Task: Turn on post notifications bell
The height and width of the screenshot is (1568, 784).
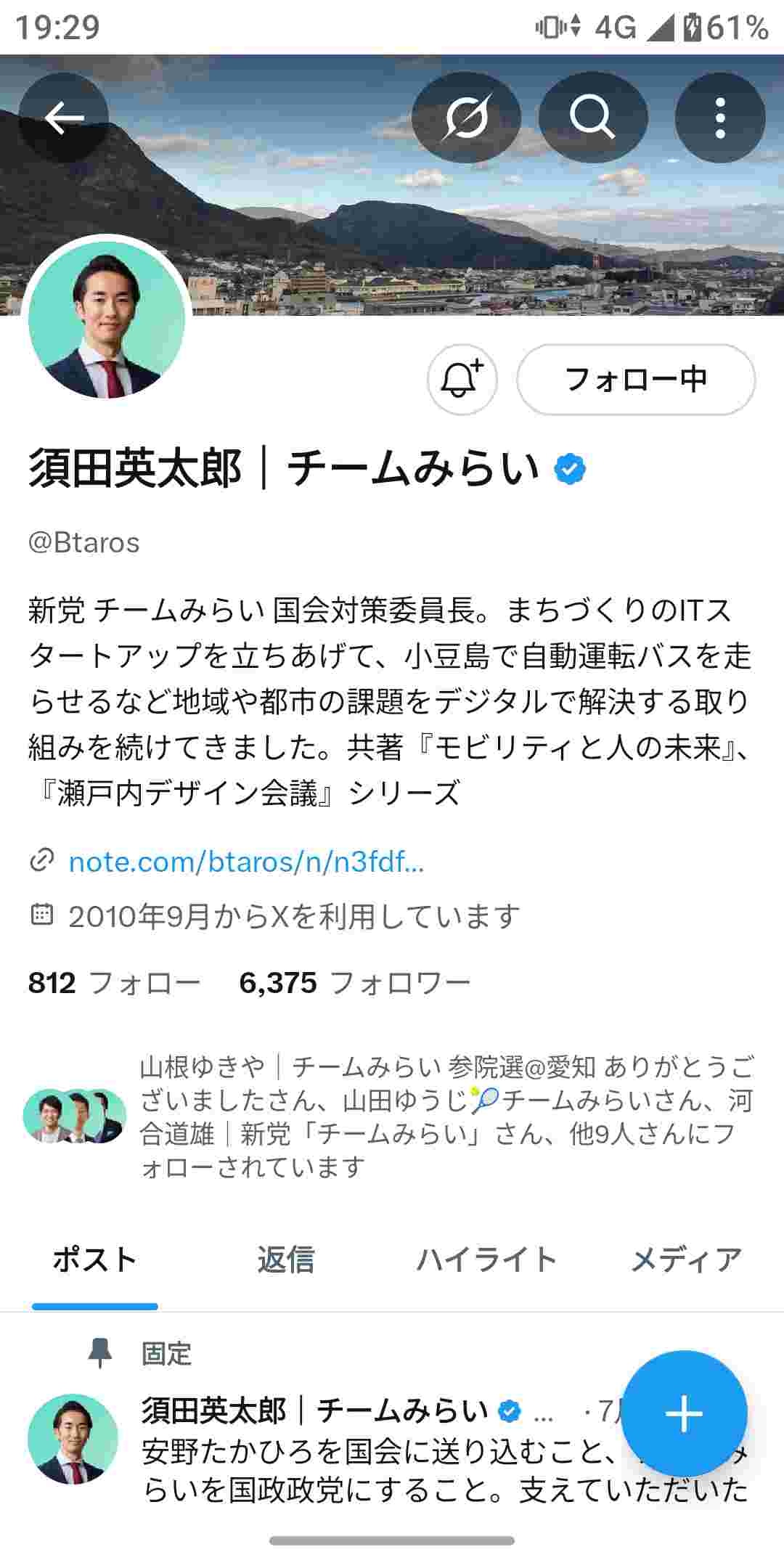Action: [462, 379]
